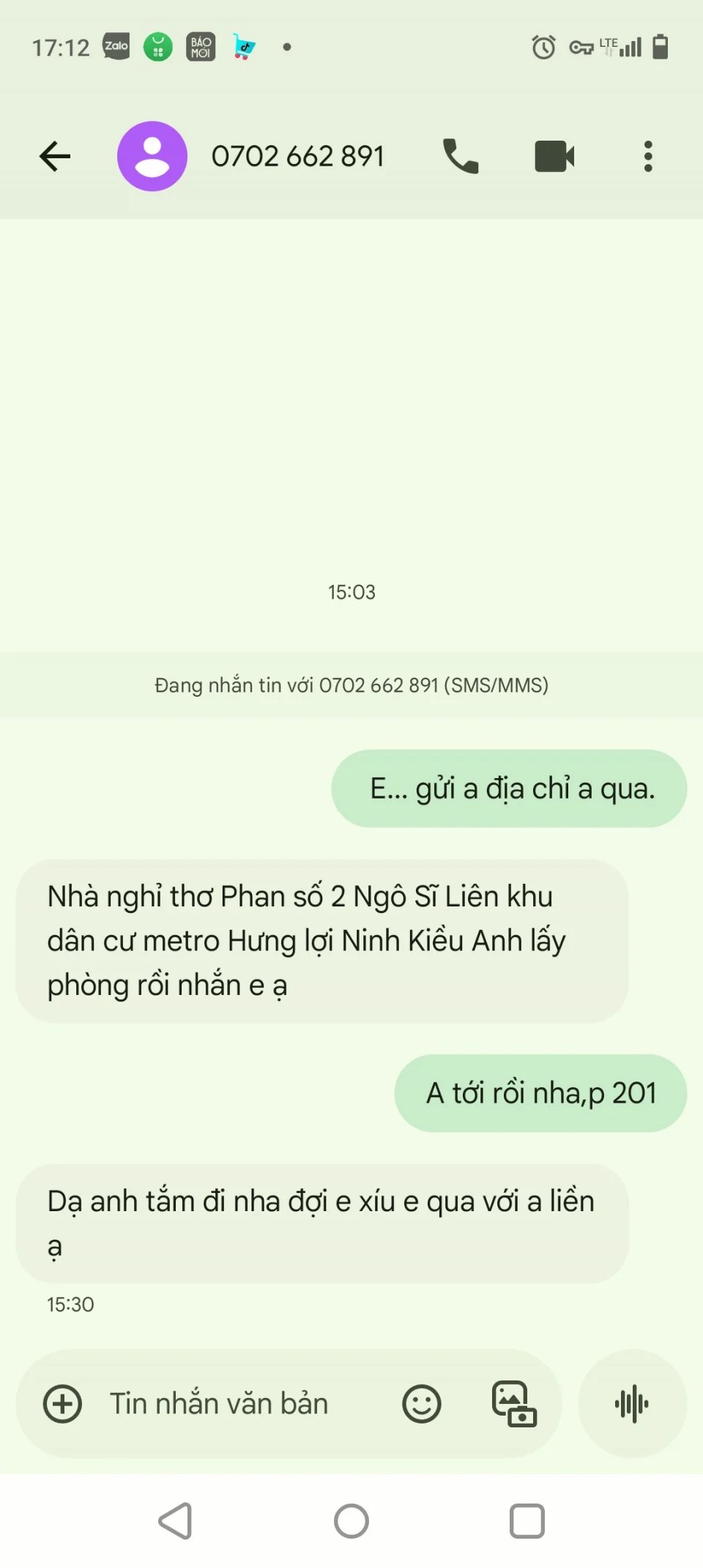Open the three-dot overflow menu
Image resolution: width=703 pixels, height=1568 pixels.
(x=648, y=156)
